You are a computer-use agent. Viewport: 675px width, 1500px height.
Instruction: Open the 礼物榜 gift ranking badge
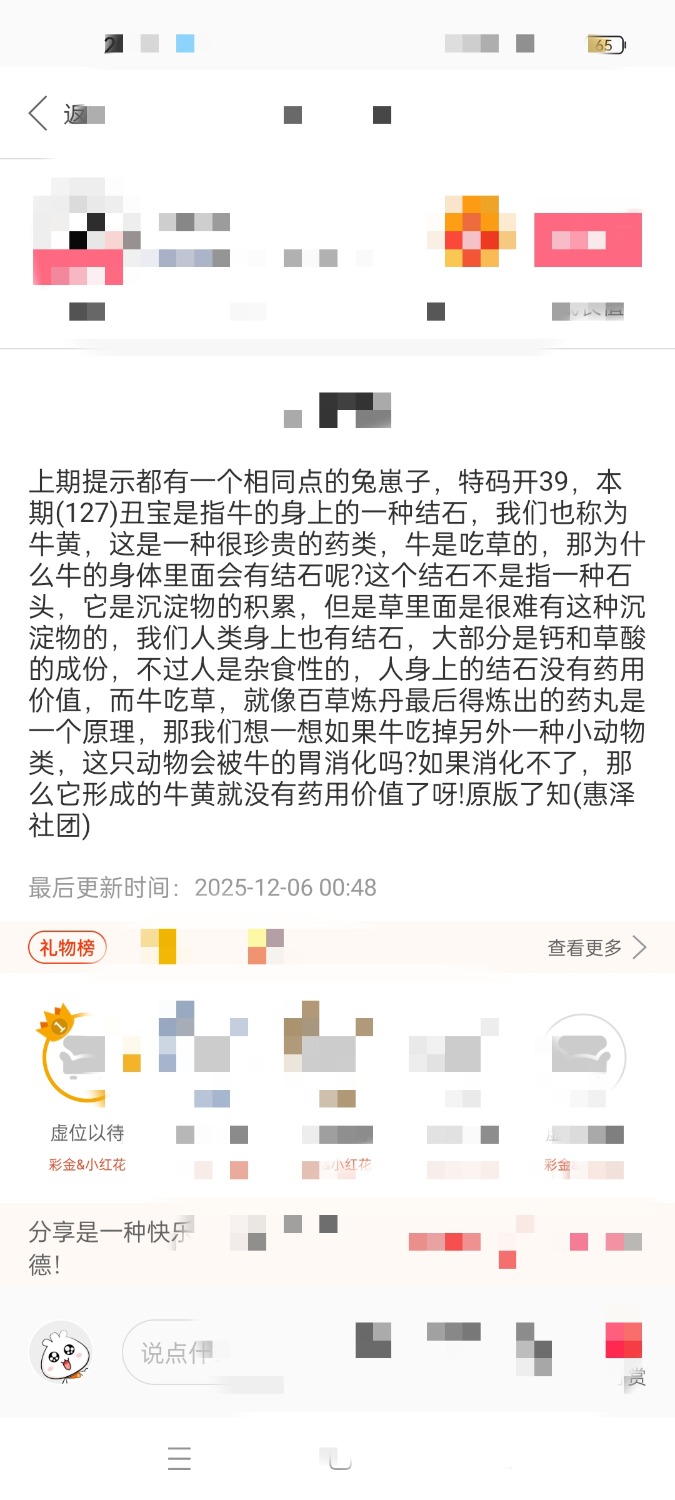point(68,947)
